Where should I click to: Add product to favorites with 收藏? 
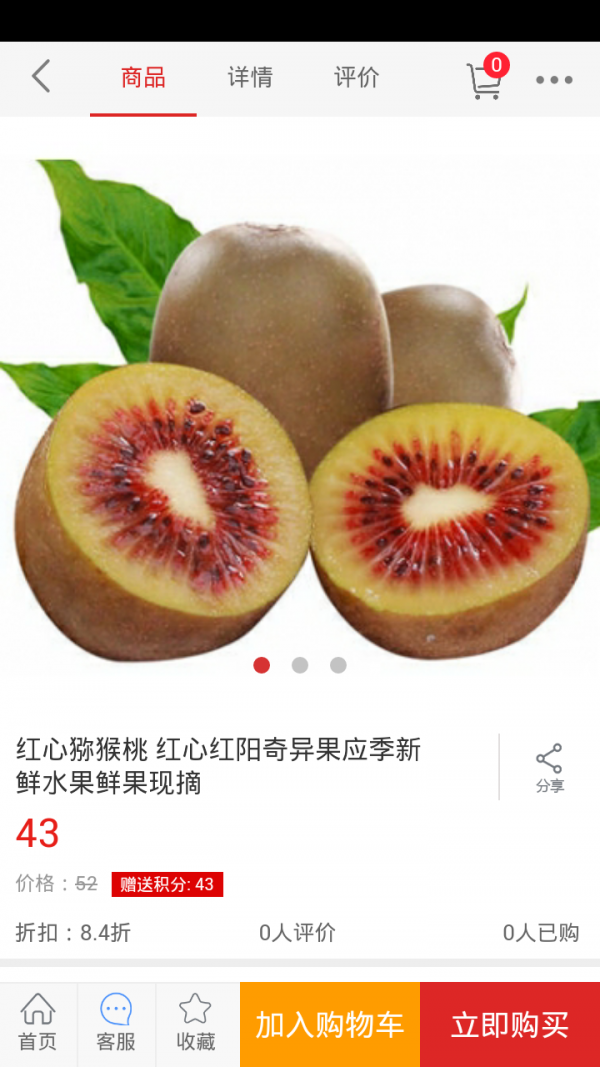point(196,1023)
